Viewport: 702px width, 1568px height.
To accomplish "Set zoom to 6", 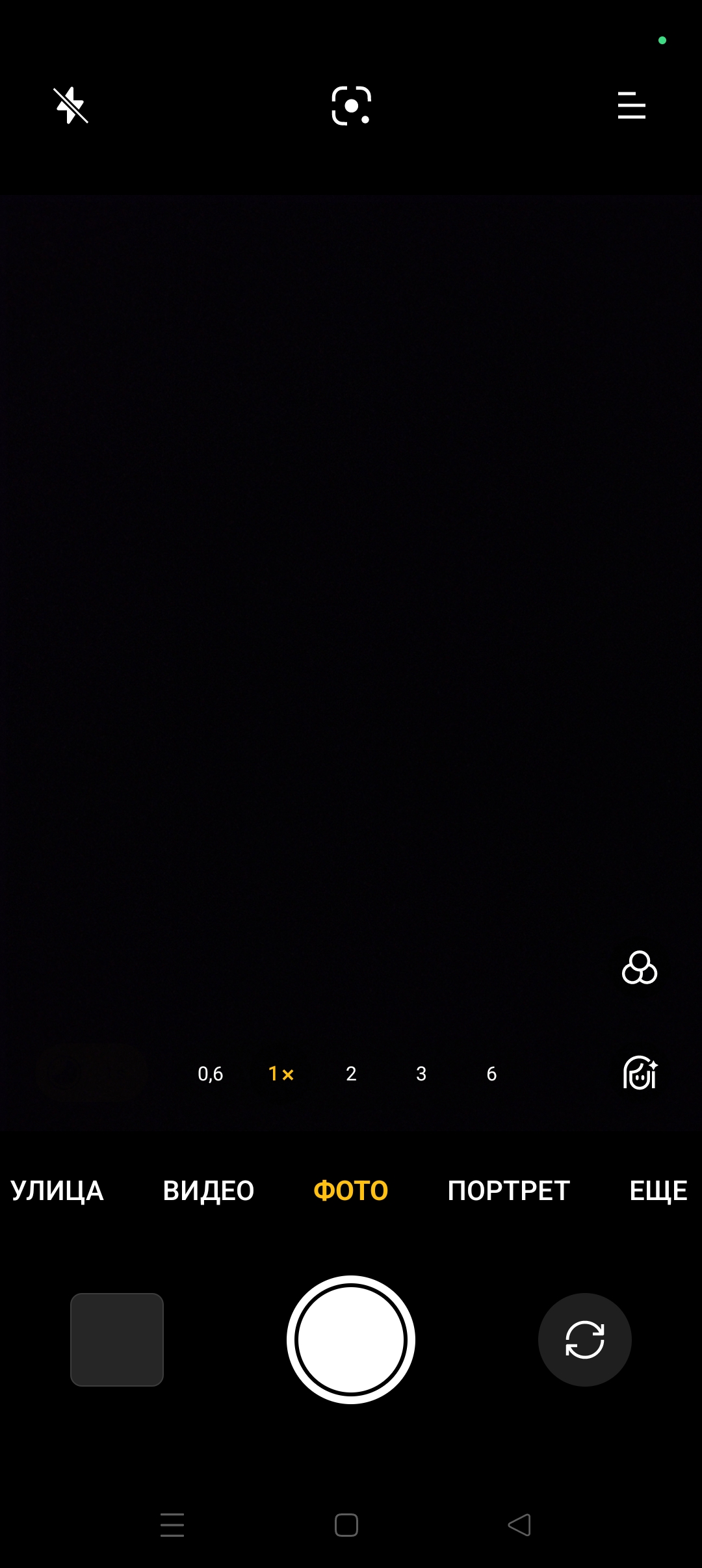I will pyautogui.click(x=491, y=1074).
